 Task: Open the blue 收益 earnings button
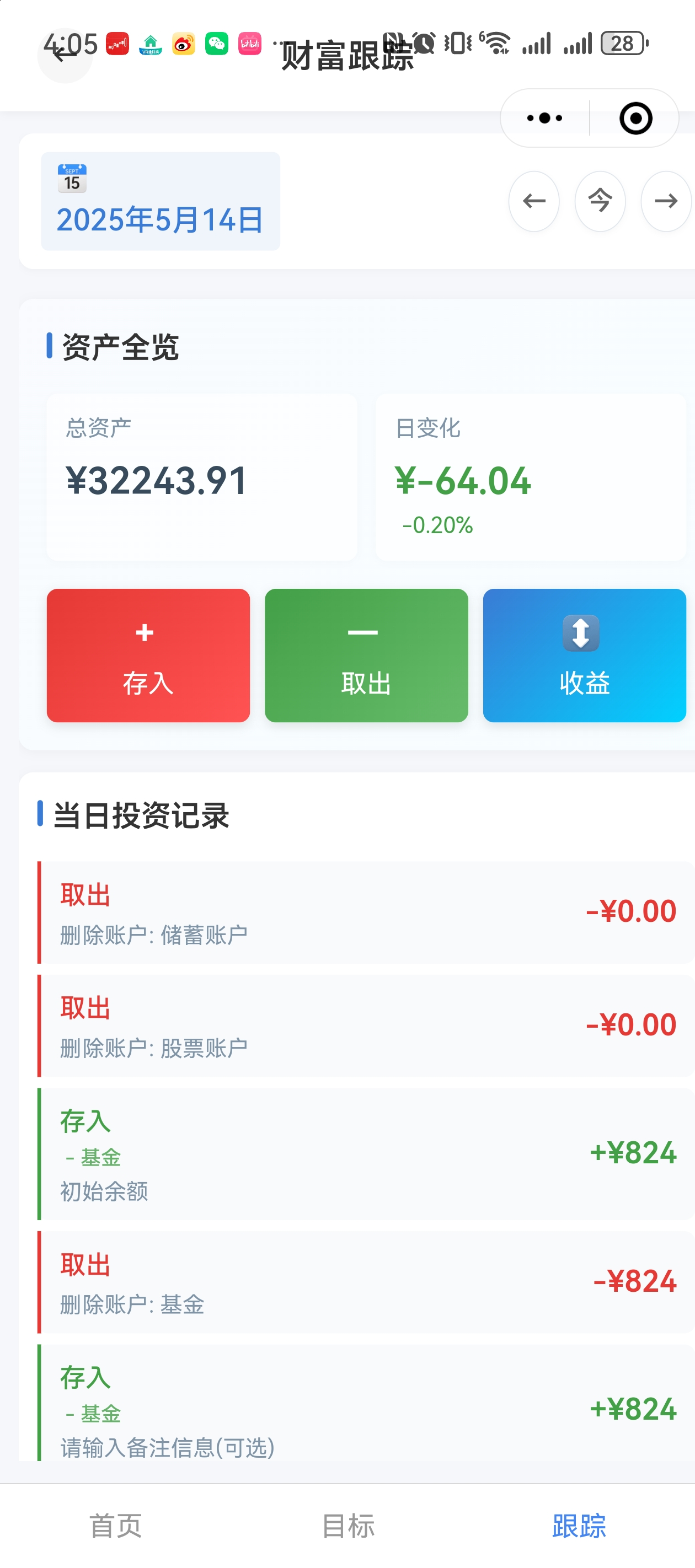[584, 655]
